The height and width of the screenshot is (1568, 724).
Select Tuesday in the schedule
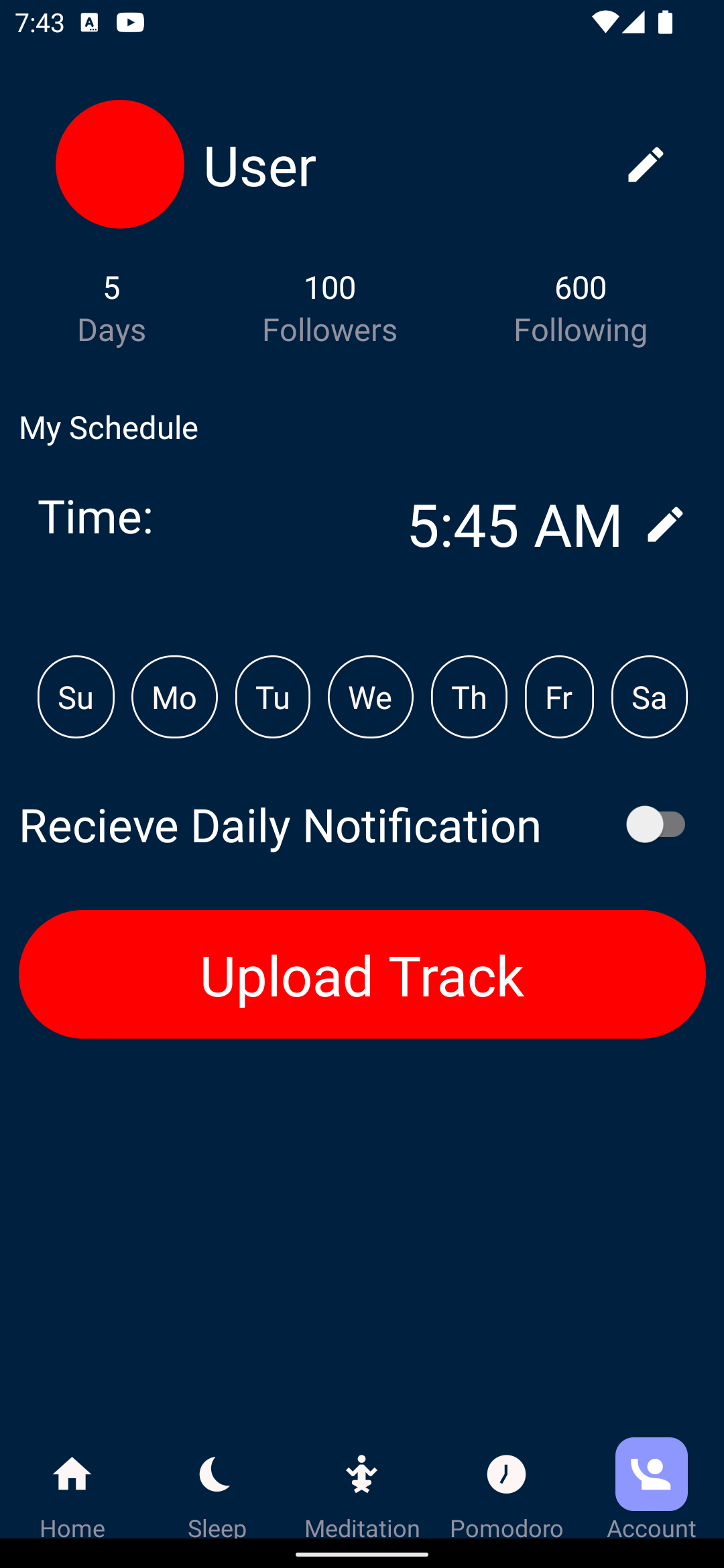coord(272,697)
